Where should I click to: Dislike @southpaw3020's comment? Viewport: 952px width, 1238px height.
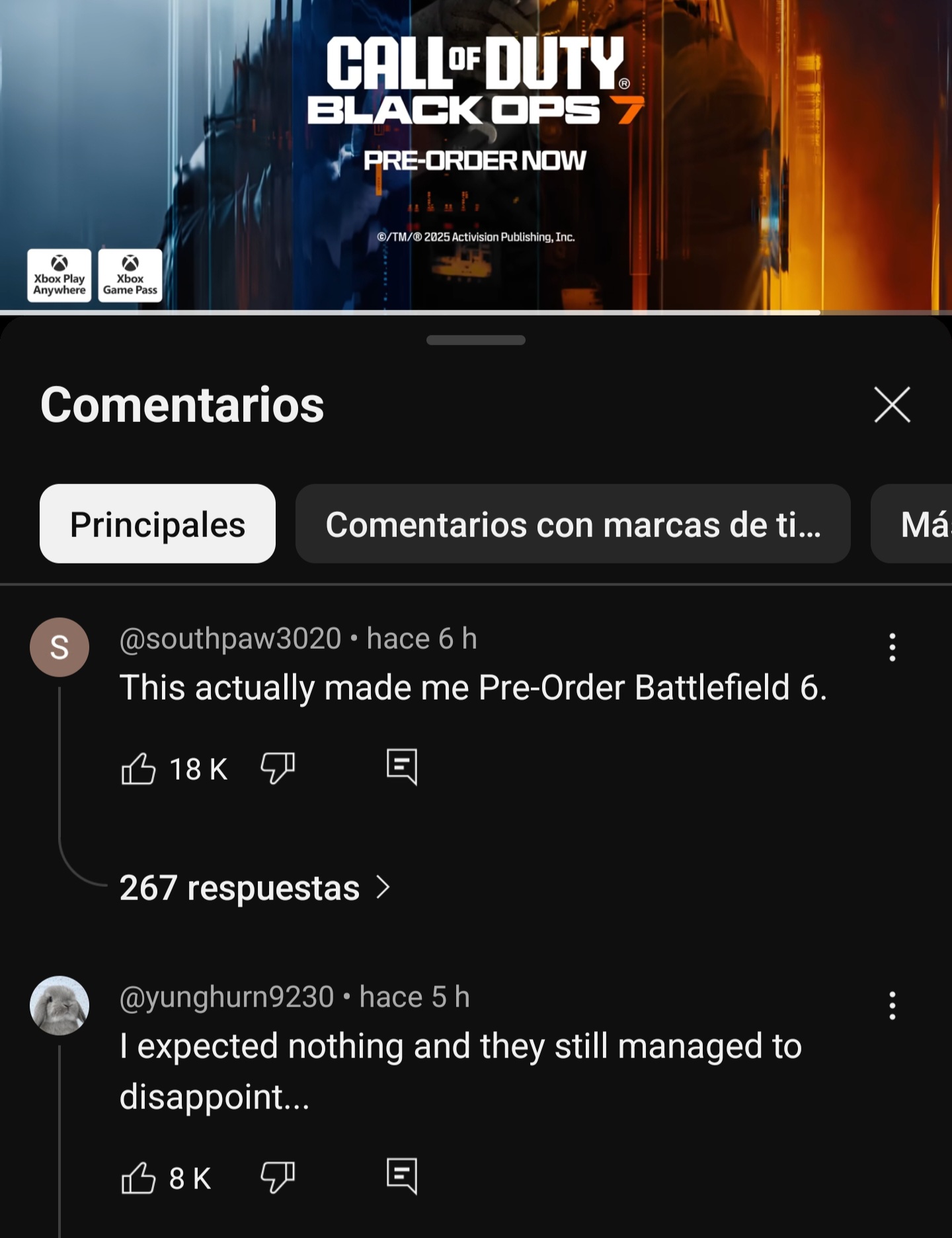278,768
